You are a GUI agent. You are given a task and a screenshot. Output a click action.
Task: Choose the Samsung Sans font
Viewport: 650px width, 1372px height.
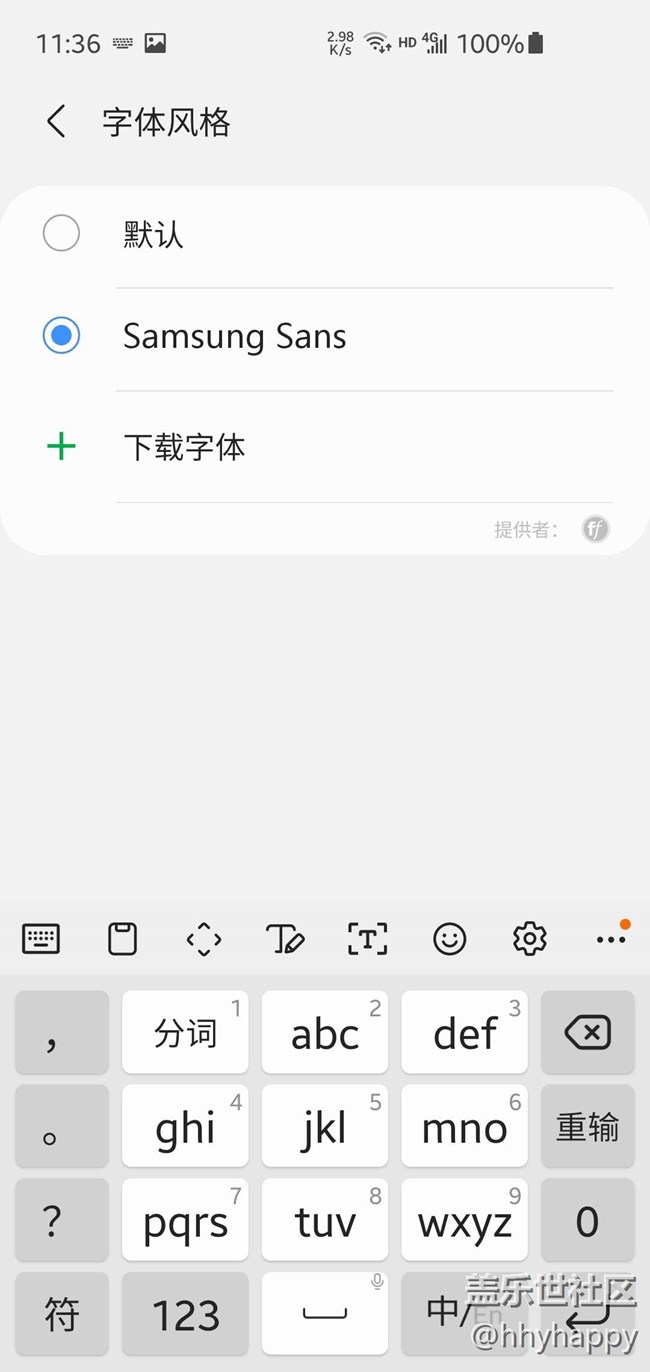point(62,336)
